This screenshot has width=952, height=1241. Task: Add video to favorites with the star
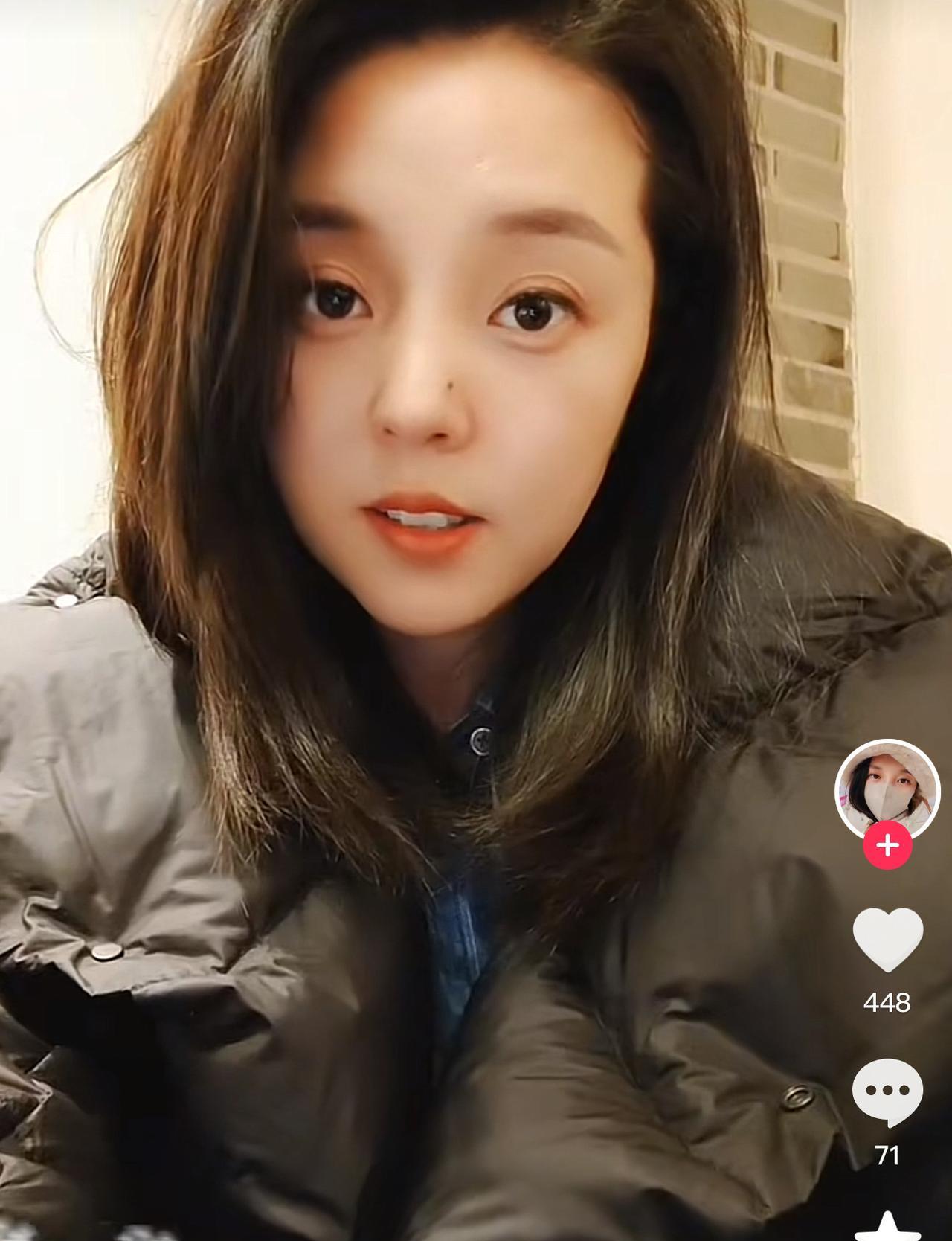pyautogui.click(x=887, y=1228)
